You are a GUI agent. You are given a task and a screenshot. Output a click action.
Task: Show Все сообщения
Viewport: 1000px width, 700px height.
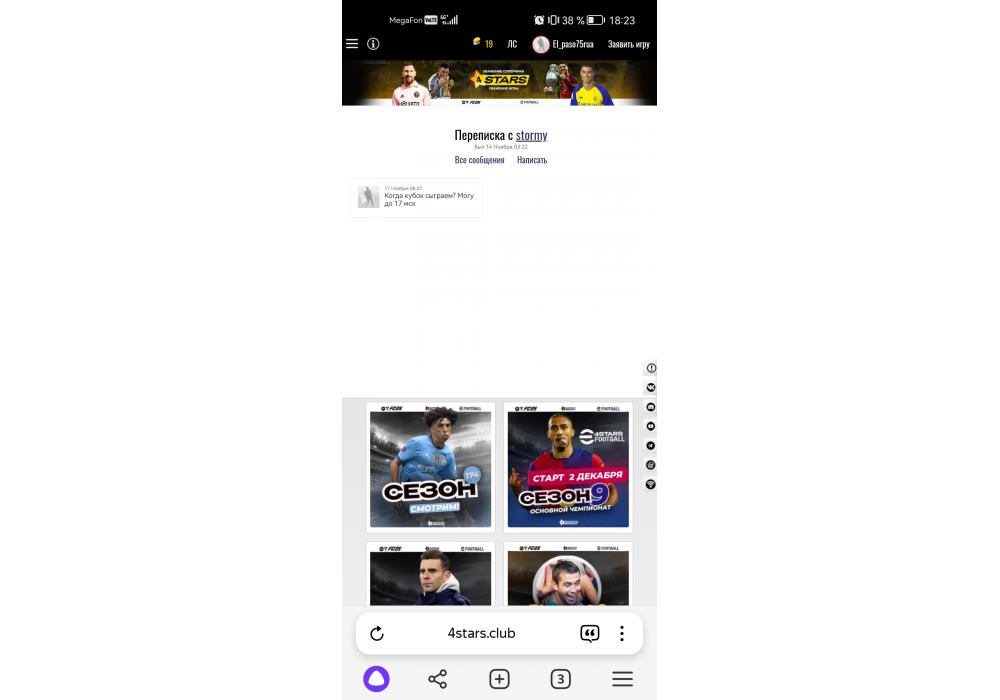point(479,160)
